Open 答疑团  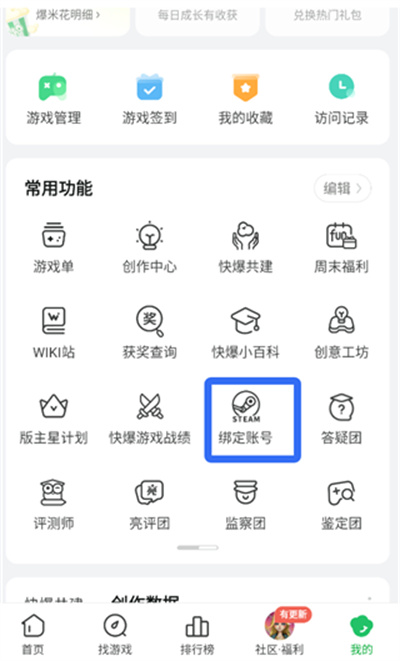click(341, 419)
